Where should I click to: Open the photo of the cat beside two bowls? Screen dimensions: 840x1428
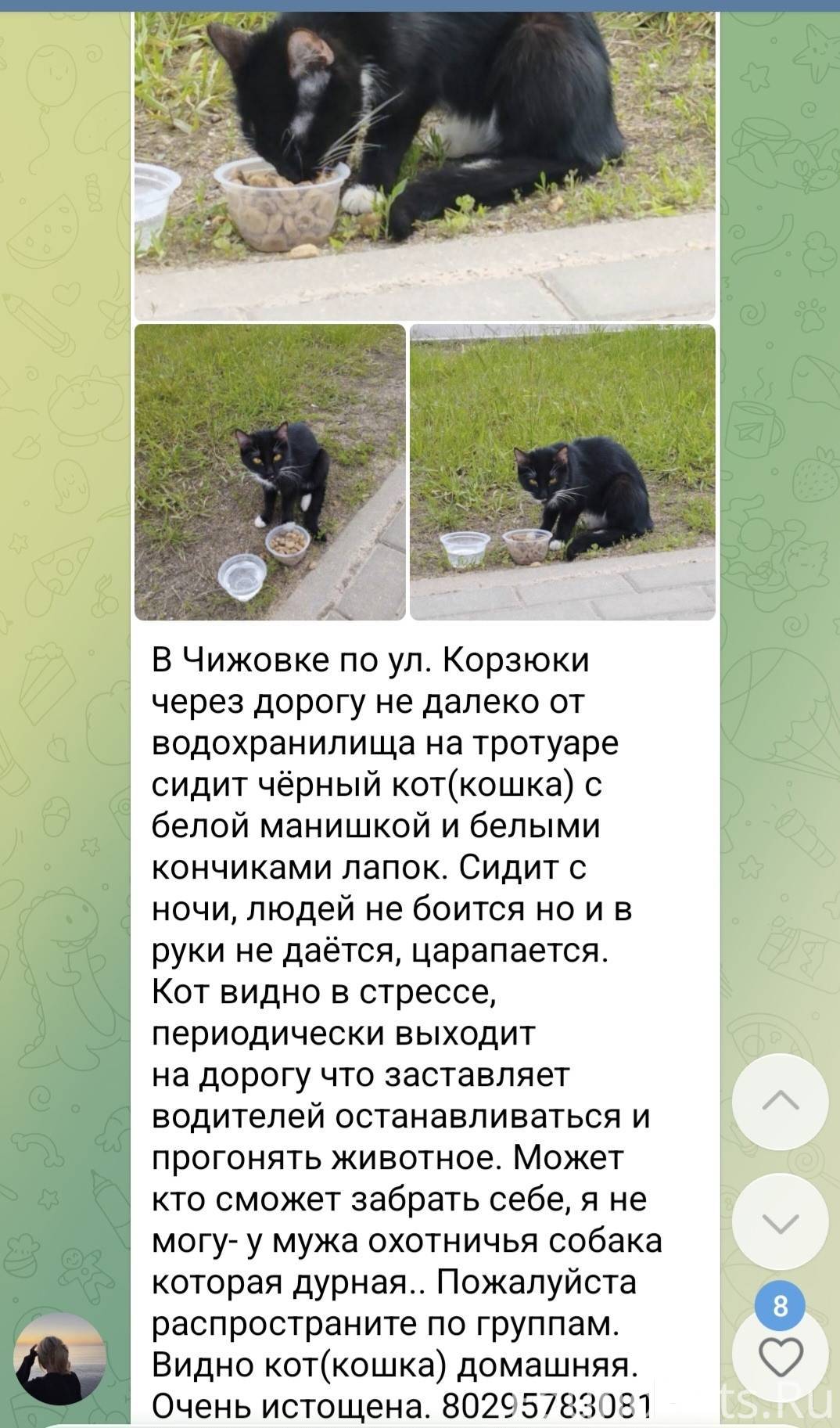562,472
